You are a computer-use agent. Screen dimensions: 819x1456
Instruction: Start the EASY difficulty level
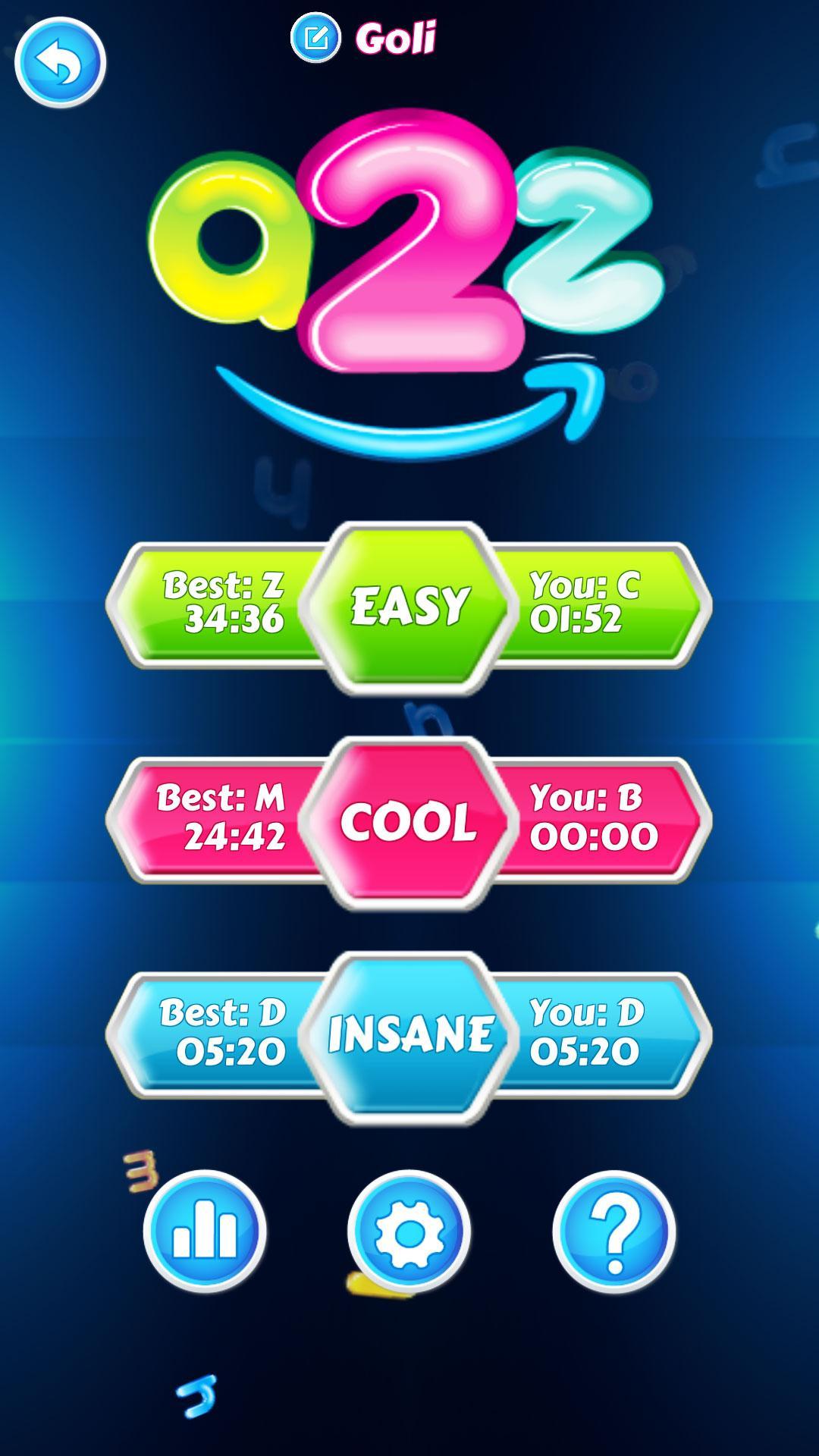409,607
